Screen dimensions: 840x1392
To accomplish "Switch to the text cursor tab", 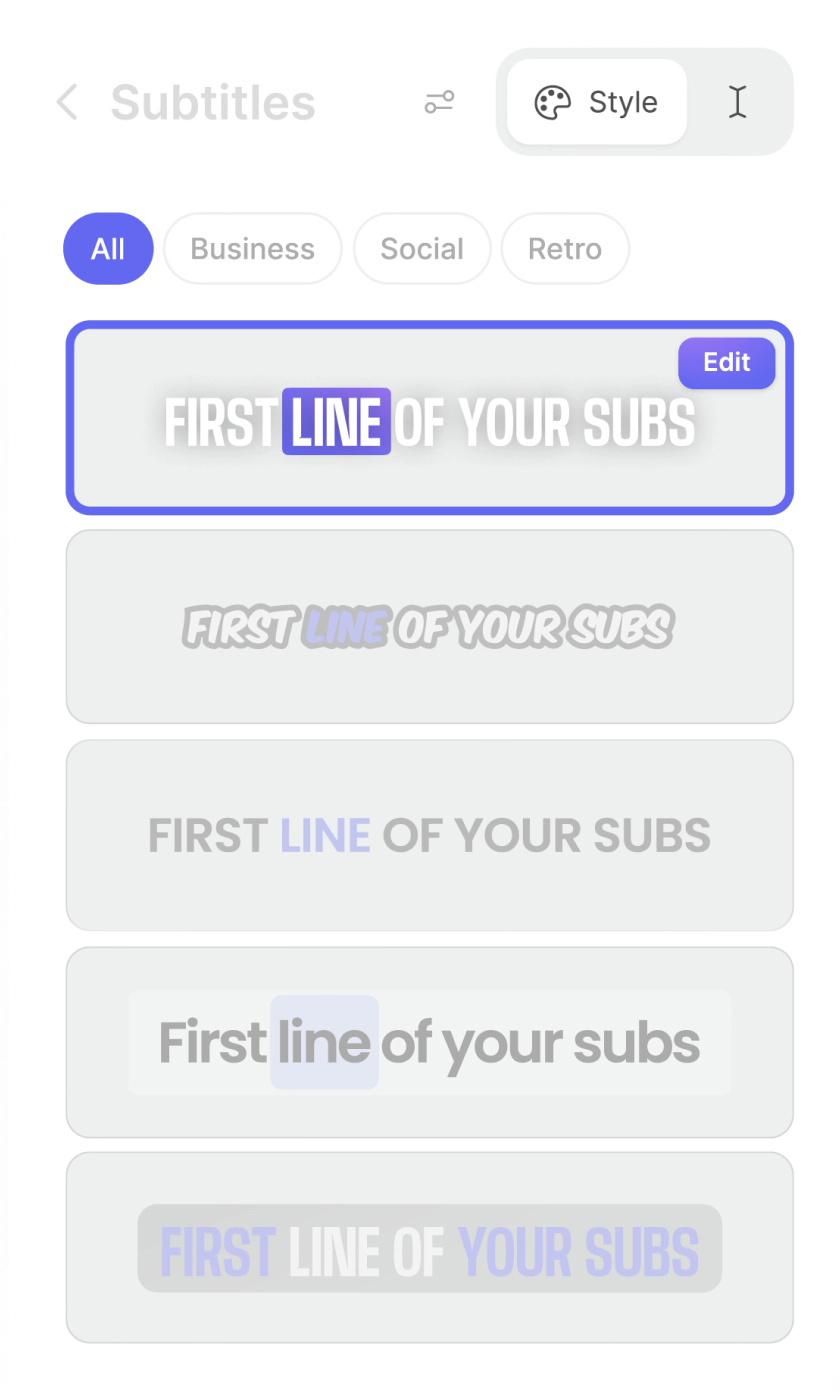I will click(x=737, y=102).
